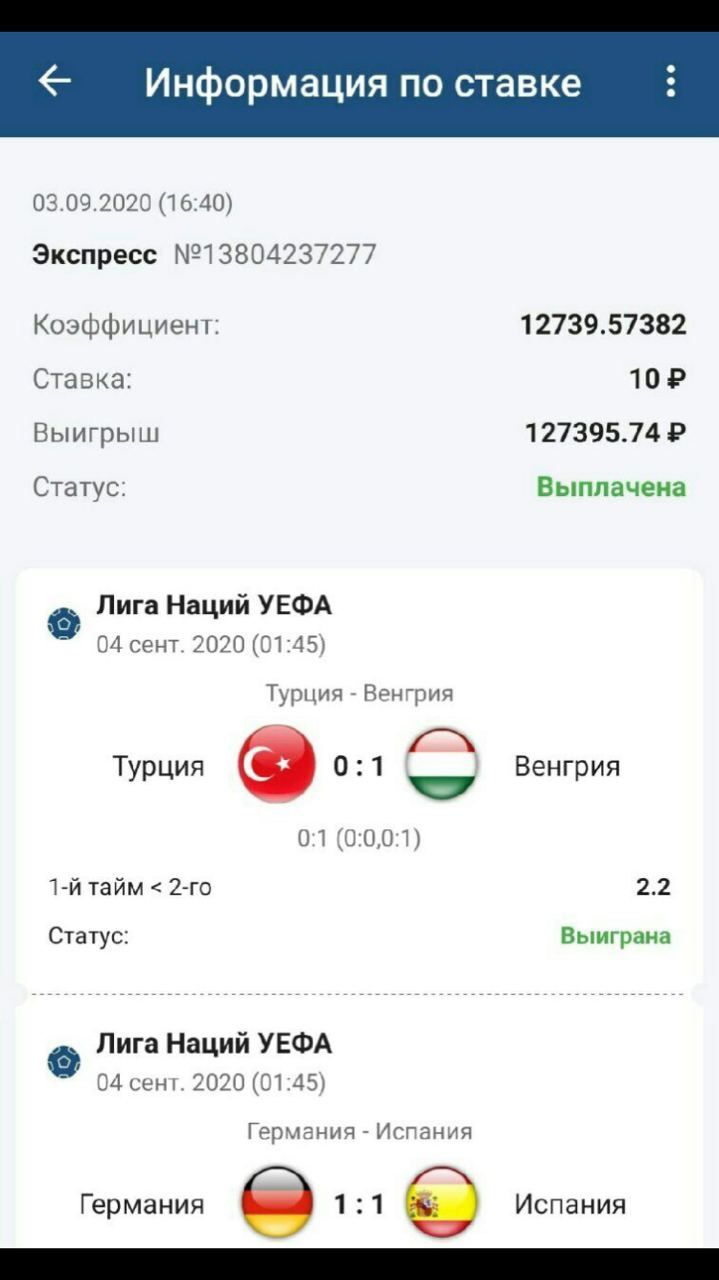719x1280 pixels.
Task: Open the Турция - Венгрия match card
Action: tap(359, 767)
